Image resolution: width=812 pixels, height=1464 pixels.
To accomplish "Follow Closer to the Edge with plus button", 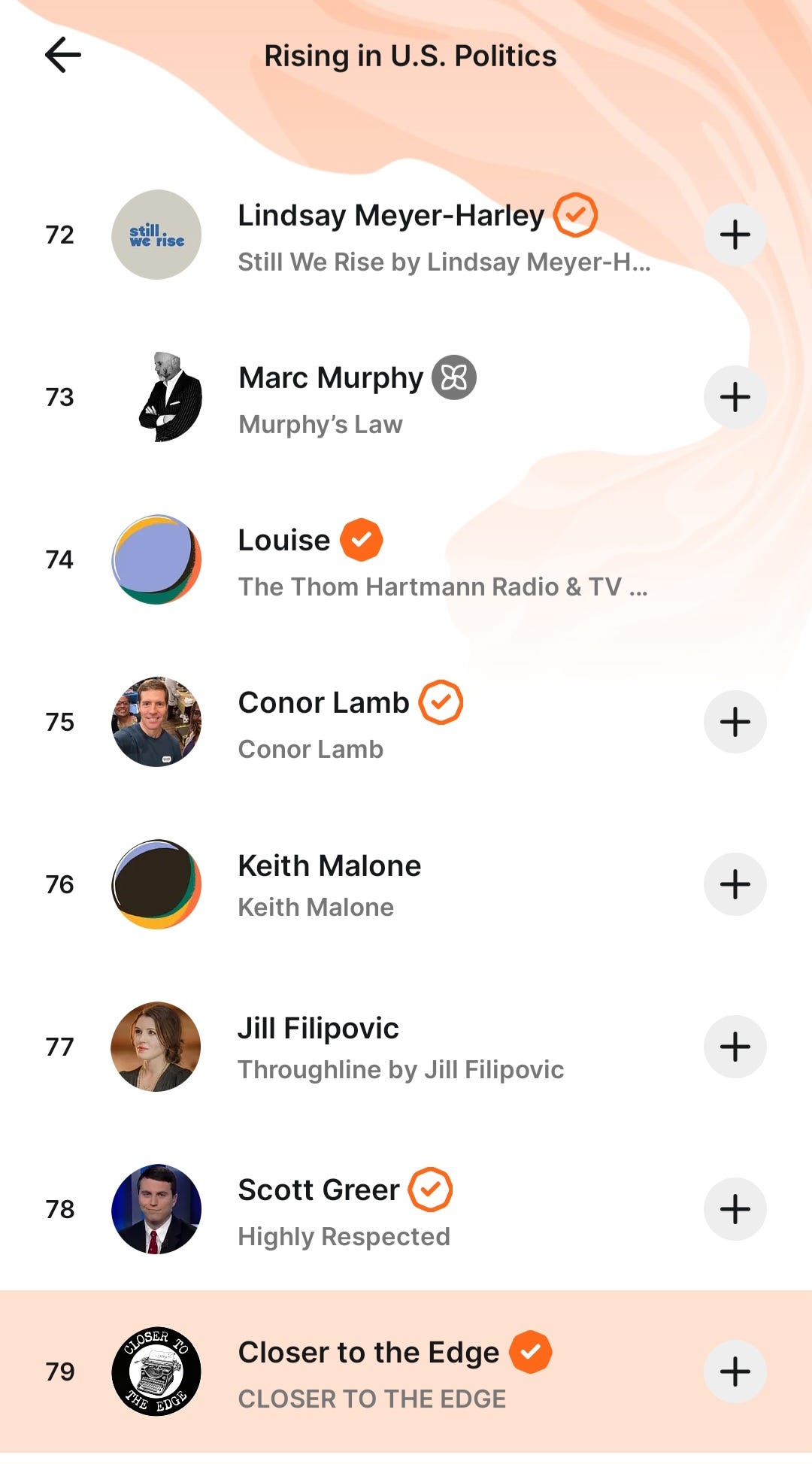I will point(735,1372).
